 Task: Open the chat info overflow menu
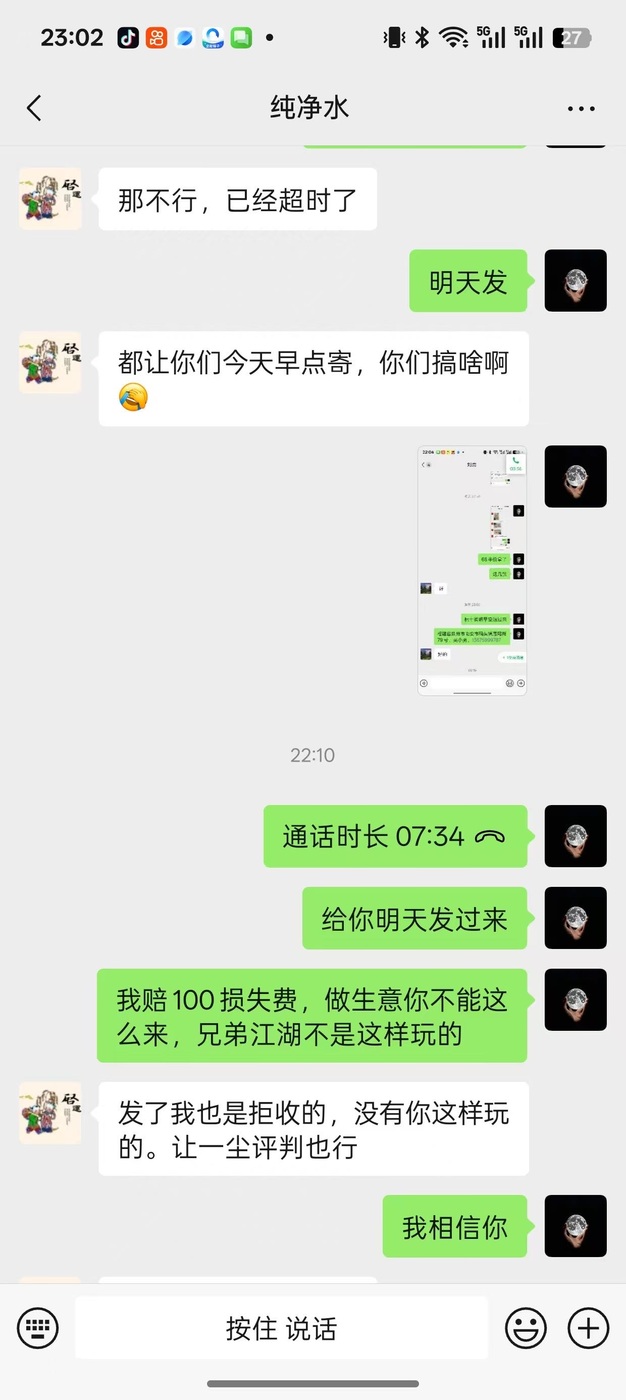pyautogui.click(x=581, y=109)
